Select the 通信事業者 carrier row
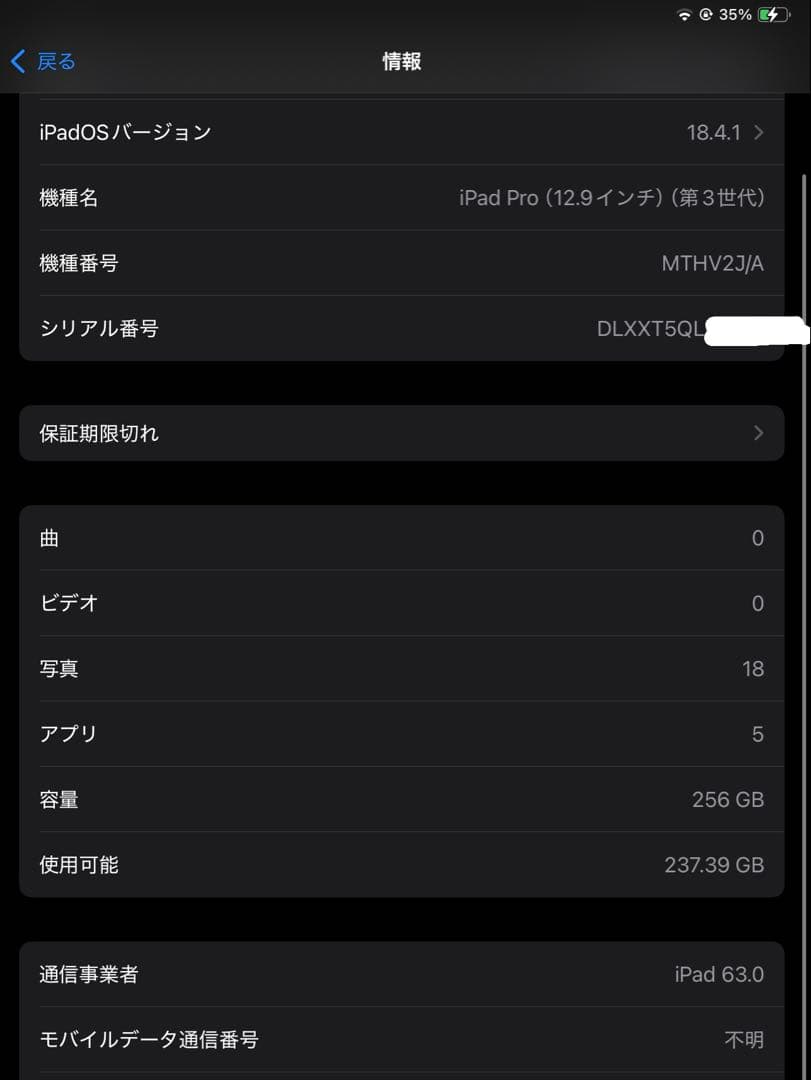 (400, 974)
